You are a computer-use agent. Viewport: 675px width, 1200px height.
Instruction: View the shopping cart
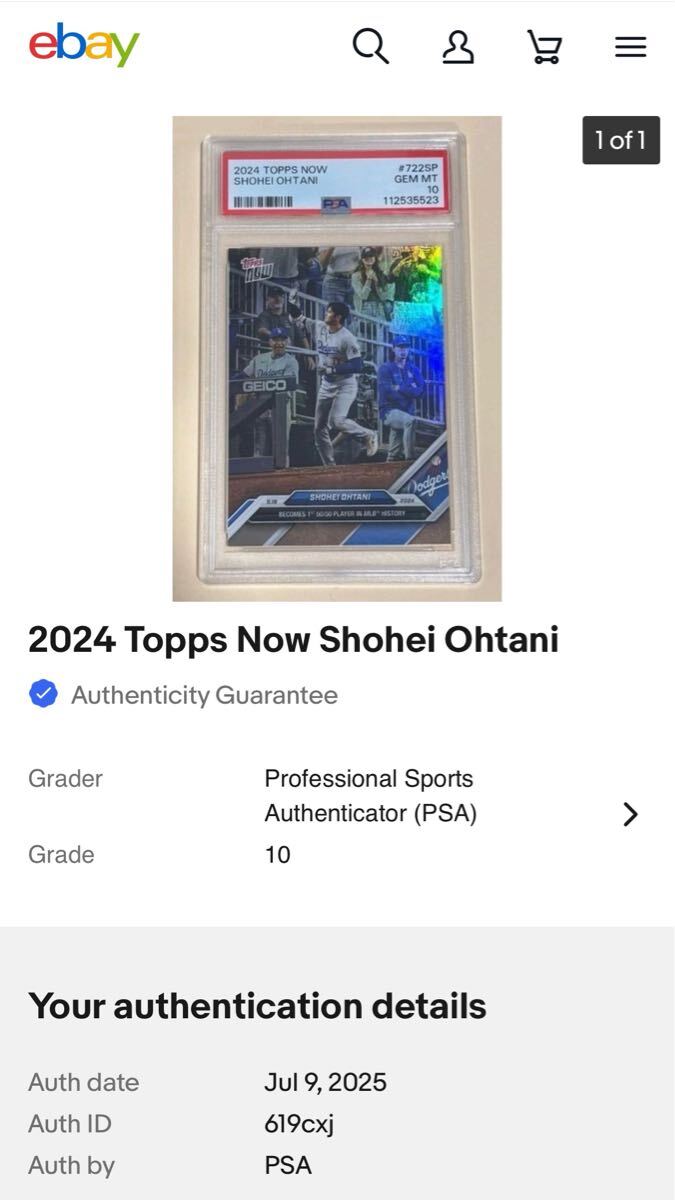coord(544,46)
